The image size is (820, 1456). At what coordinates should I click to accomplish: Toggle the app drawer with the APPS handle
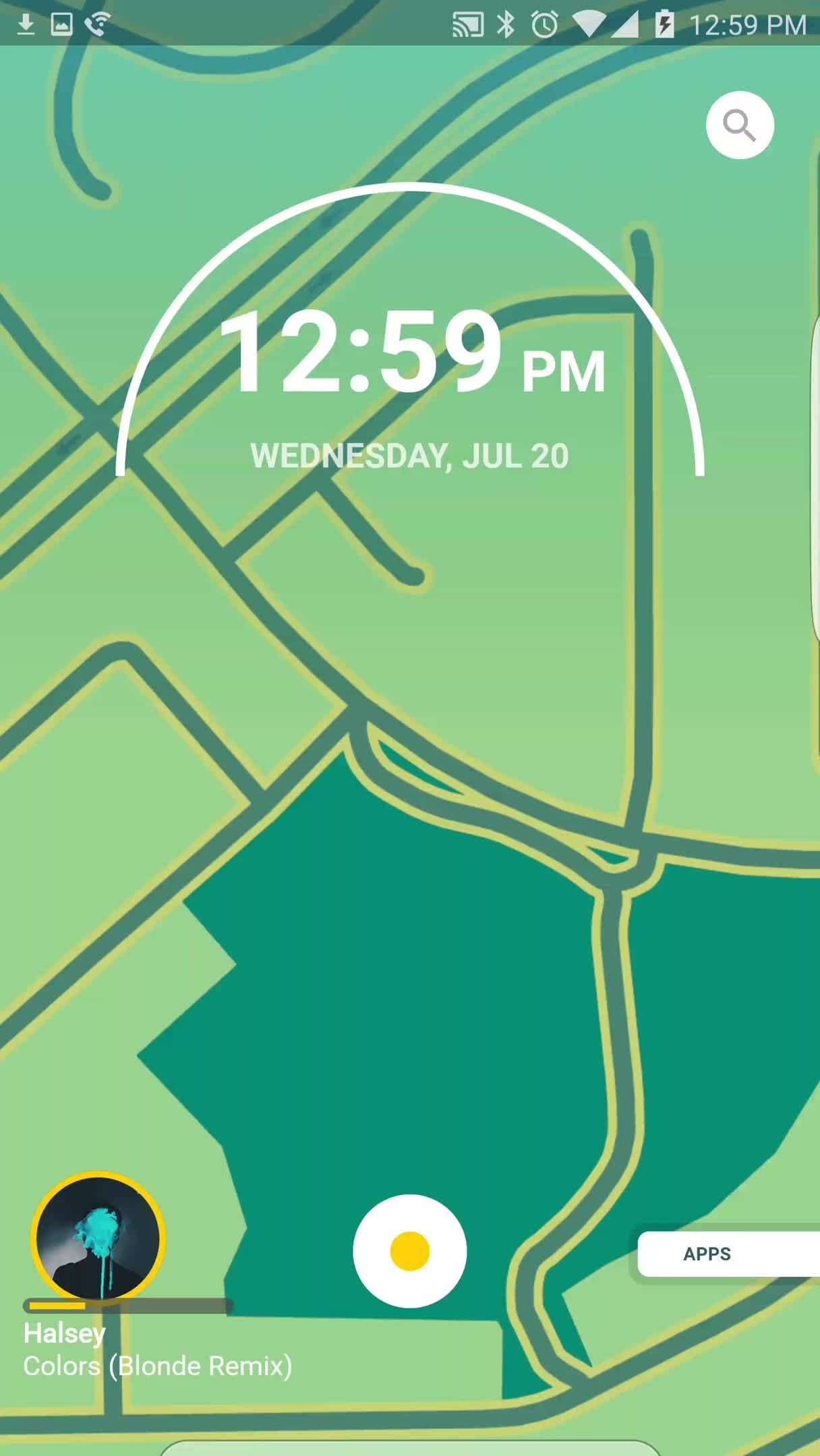pyautogui.click(x=707, y=1254)
